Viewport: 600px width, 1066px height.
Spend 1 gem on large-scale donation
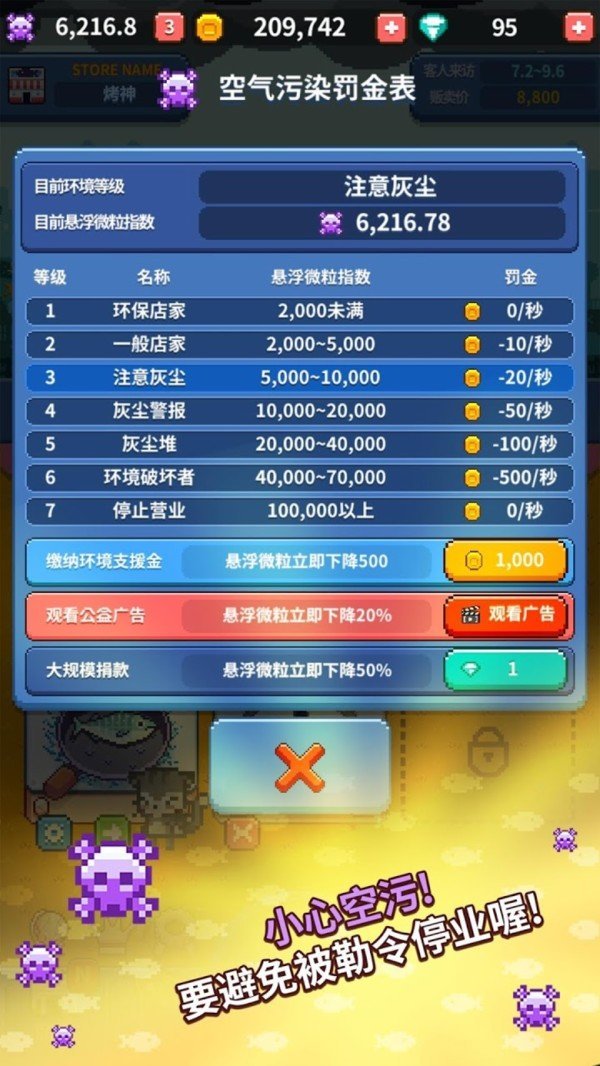[x=506, y=670]
